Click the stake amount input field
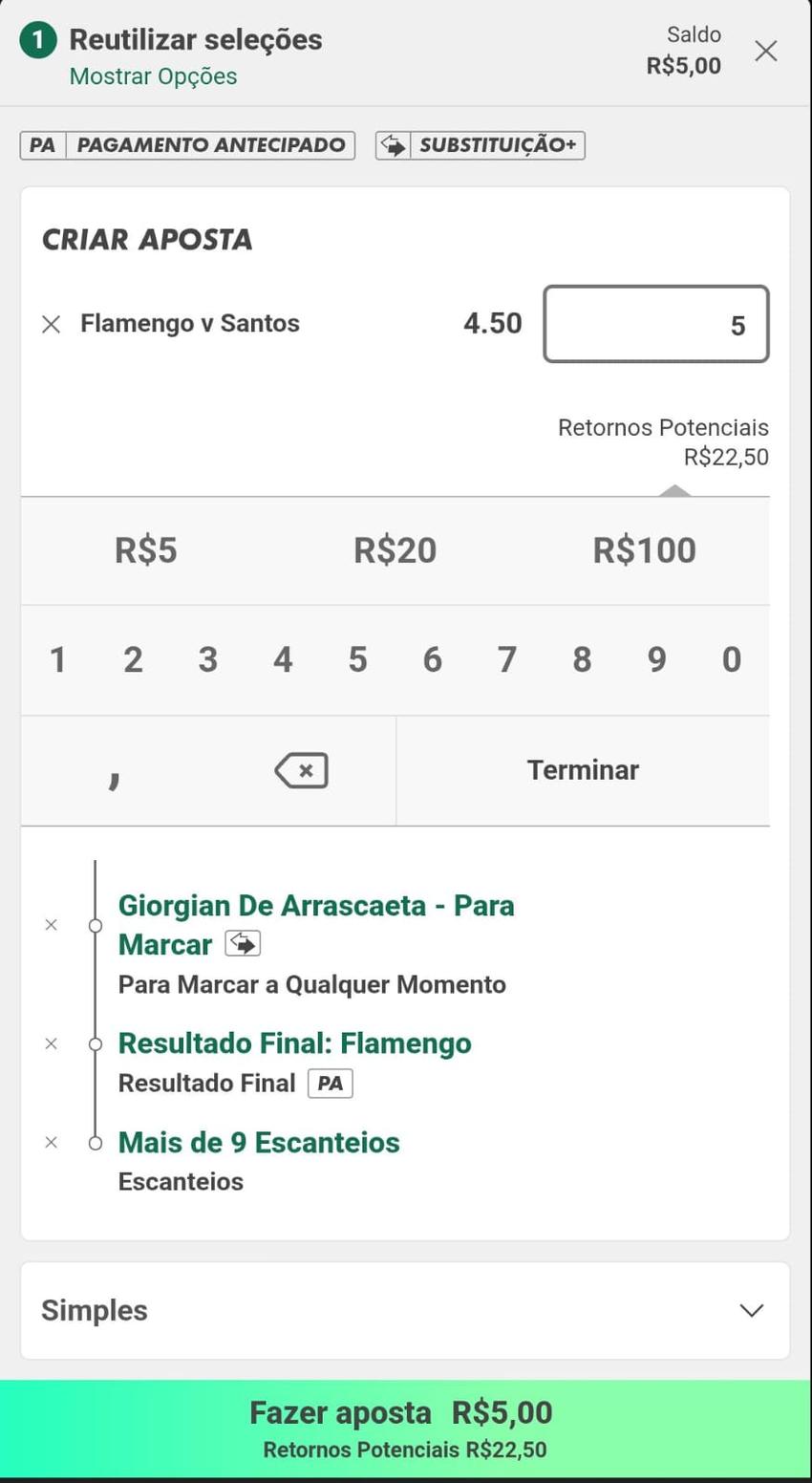Image resolution: width=812 pixels, height=1483 pixels. [x=656, y=325]
